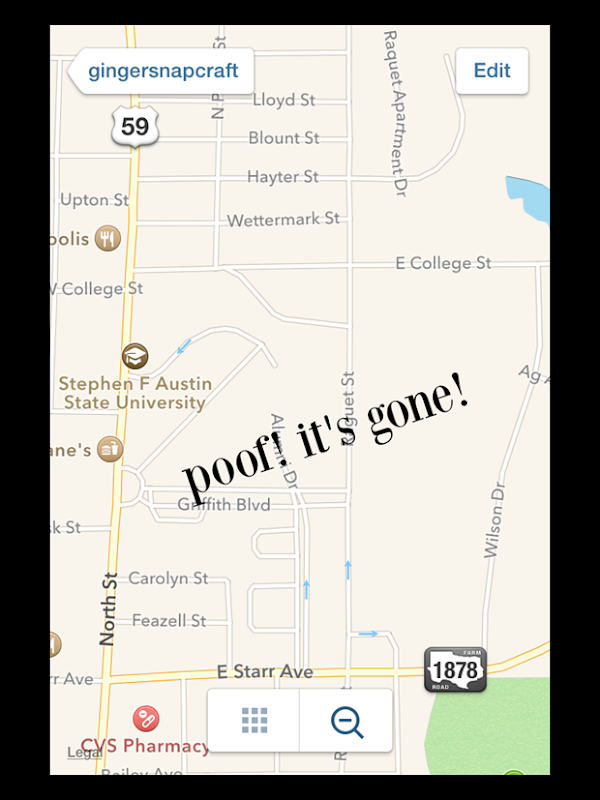The height and width of the screenshot is (800, 600).
Task: Select the CVS Pharmacy map marker
Action: 146,718
